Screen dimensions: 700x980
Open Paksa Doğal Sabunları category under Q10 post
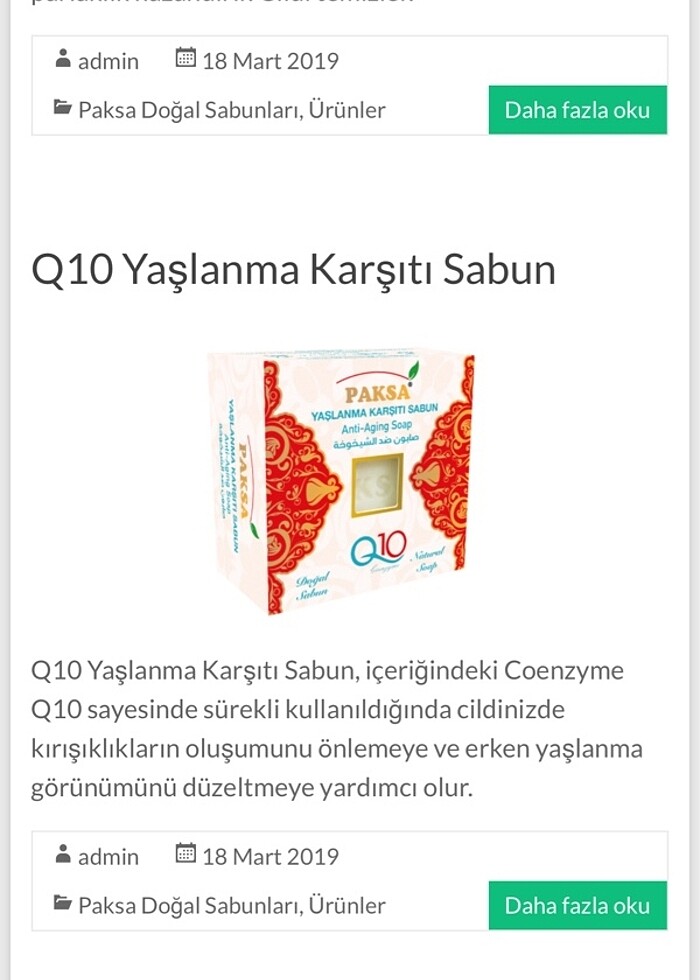pyautogui.click(x=188, y=906)
